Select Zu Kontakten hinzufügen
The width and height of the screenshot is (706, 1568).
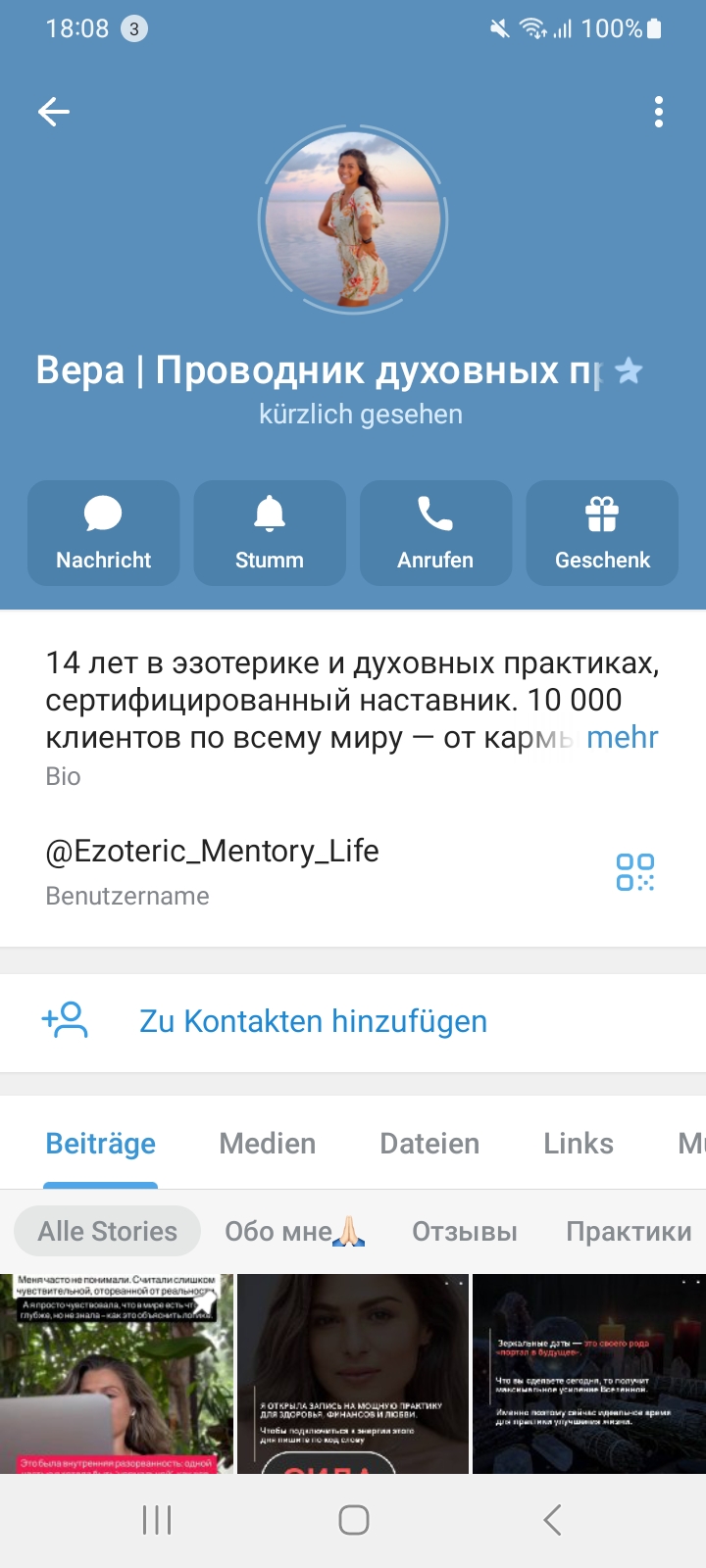tap(313, 1021)
